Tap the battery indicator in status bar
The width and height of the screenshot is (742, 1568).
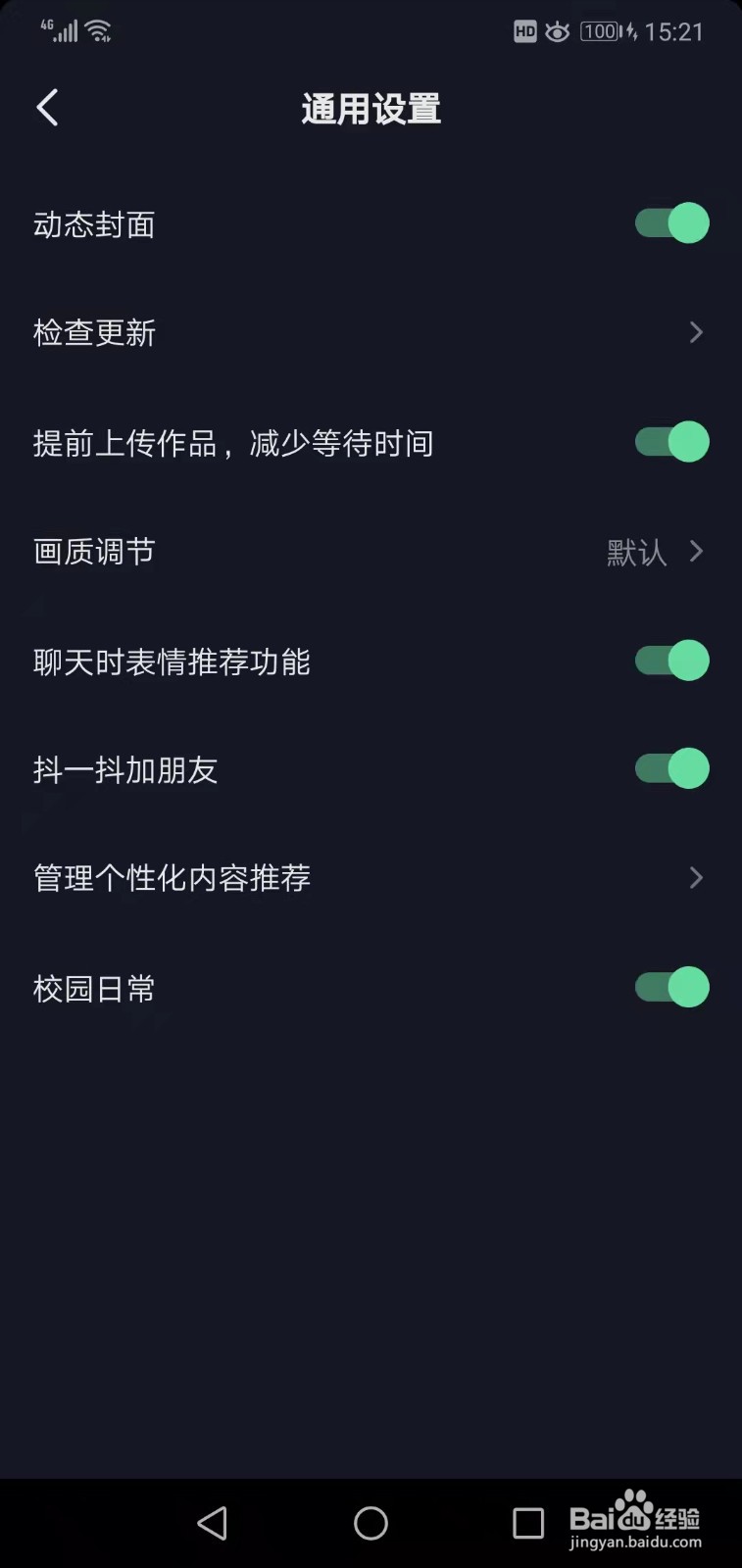(599, 31)
